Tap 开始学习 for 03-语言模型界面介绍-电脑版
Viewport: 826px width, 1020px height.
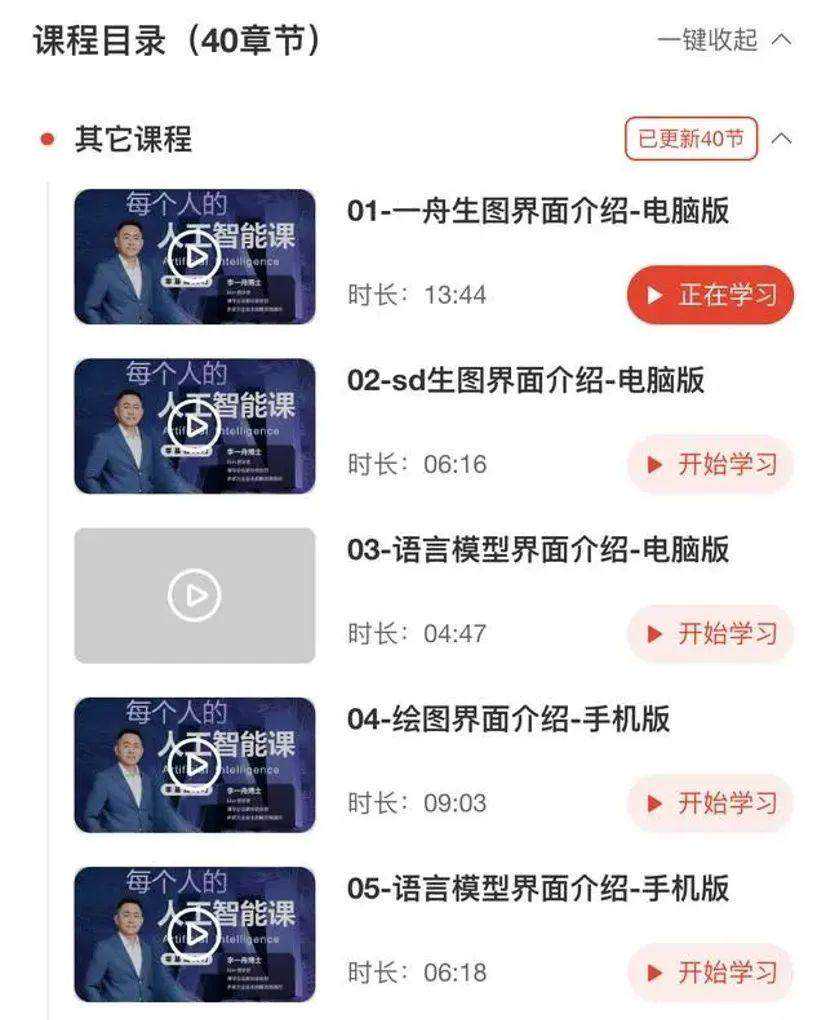pyautogui.click(x=710, y=634)
